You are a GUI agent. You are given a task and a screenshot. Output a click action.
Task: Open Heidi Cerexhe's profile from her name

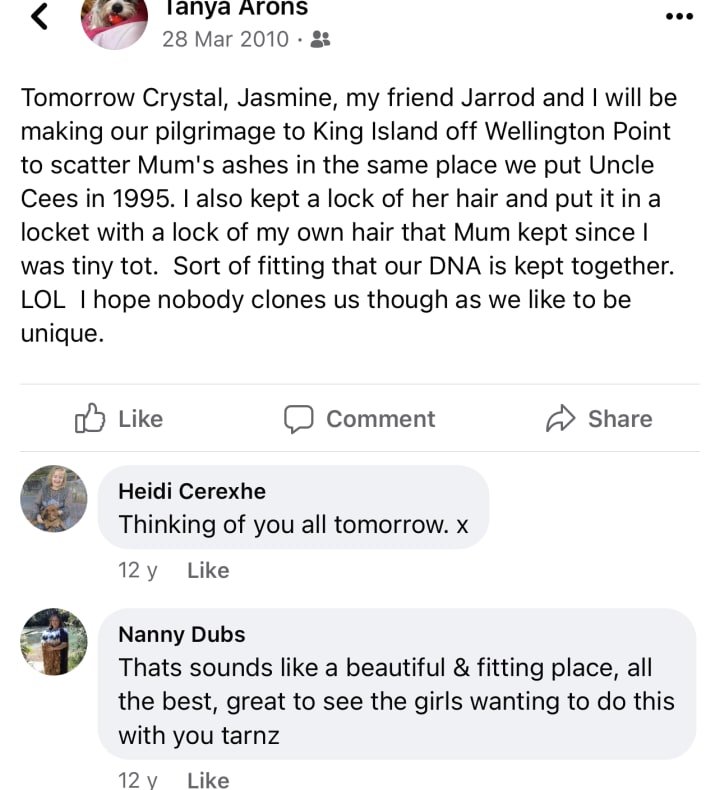(192, 491)
